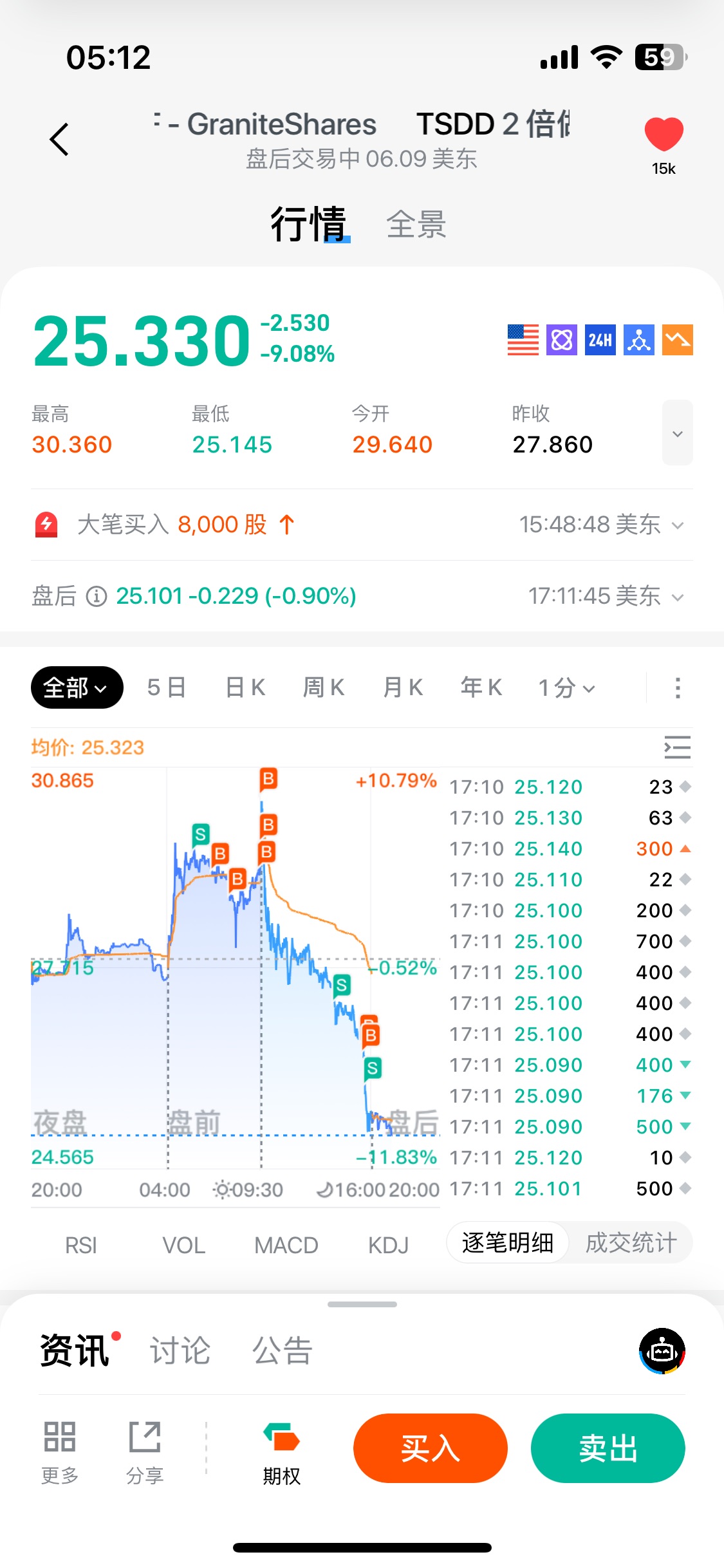
Task: Switch chart to 日K
Action: (x=245, y=687)
